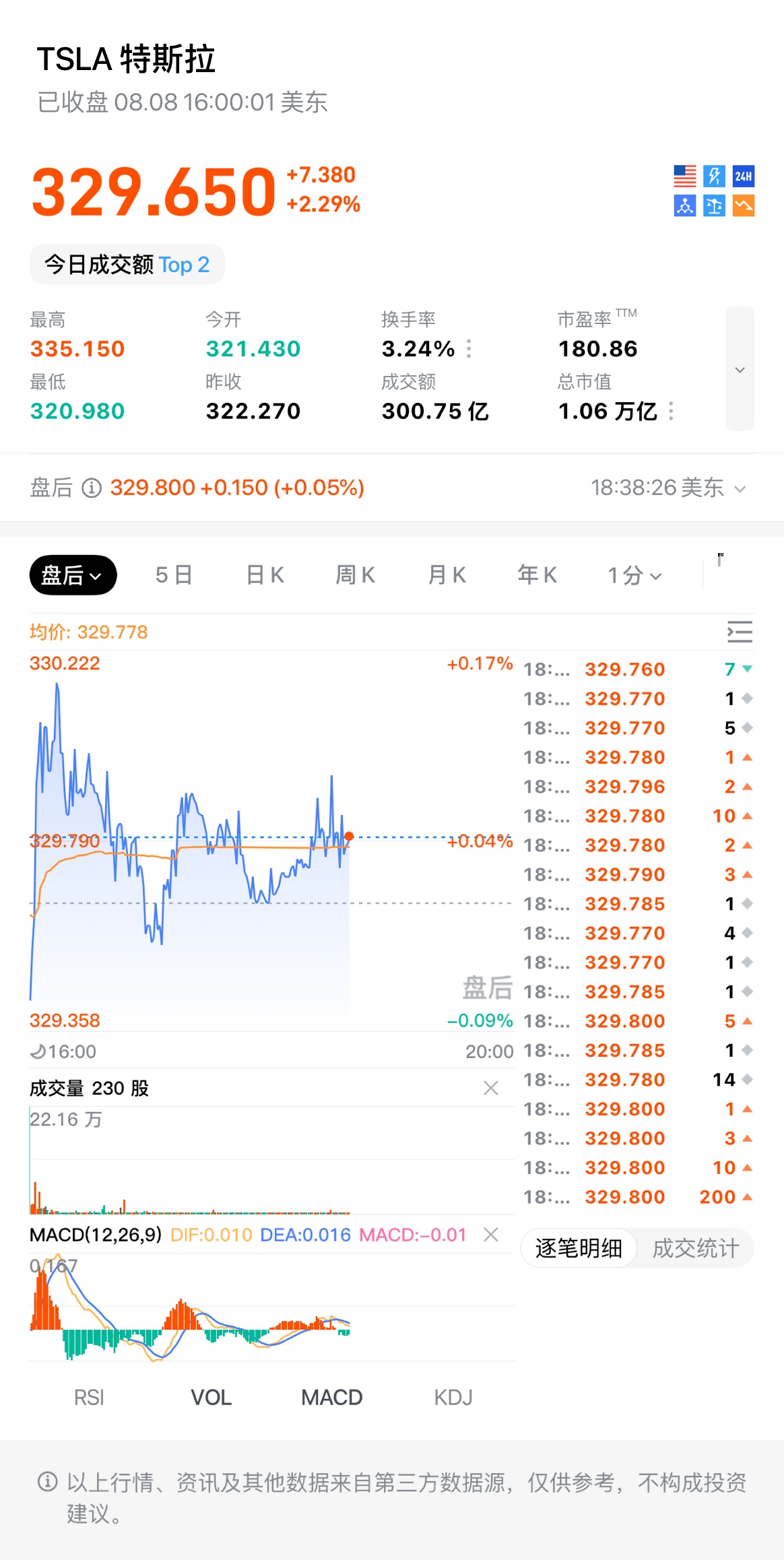Close the 成交量 volume indicator panel
Viewport: 784px width, 1560px height.
click(x=491, y=1088)
